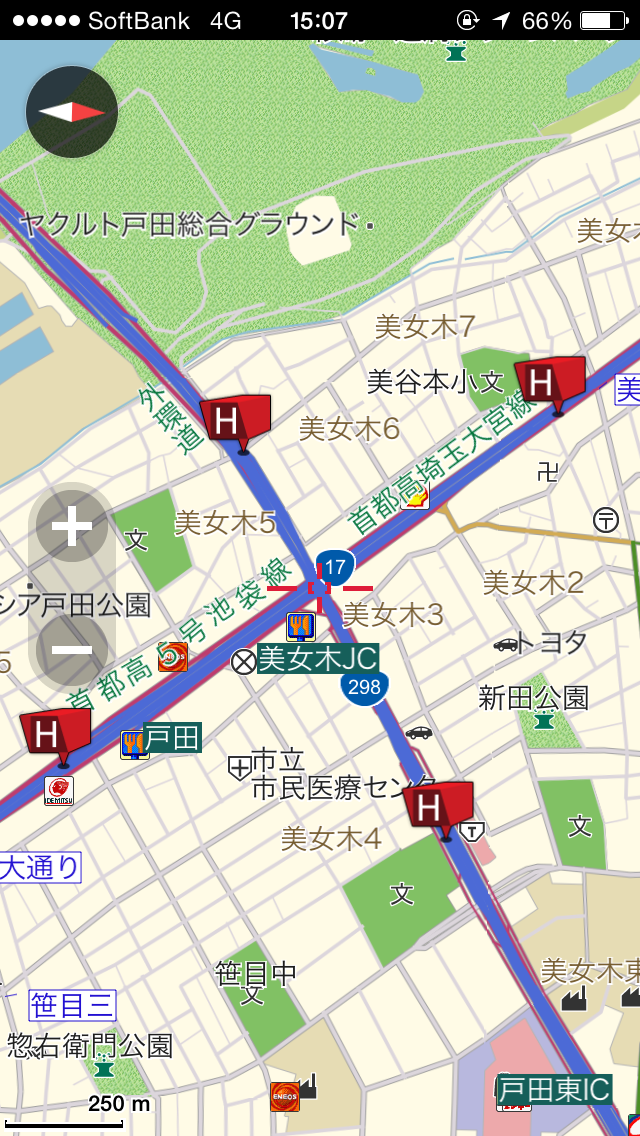Open the 美女木JC junction label
The image size is (640, 1136).
click(317, 659)
